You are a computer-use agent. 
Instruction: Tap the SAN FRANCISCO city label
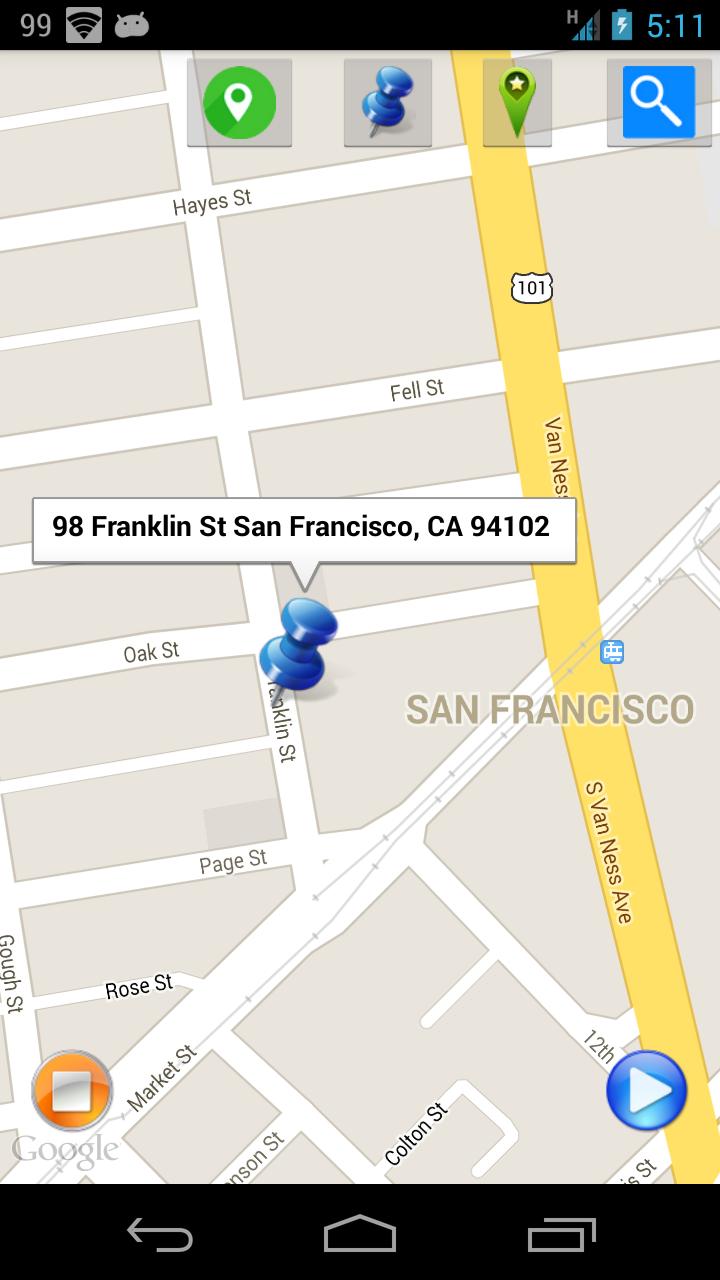(550, 708)
